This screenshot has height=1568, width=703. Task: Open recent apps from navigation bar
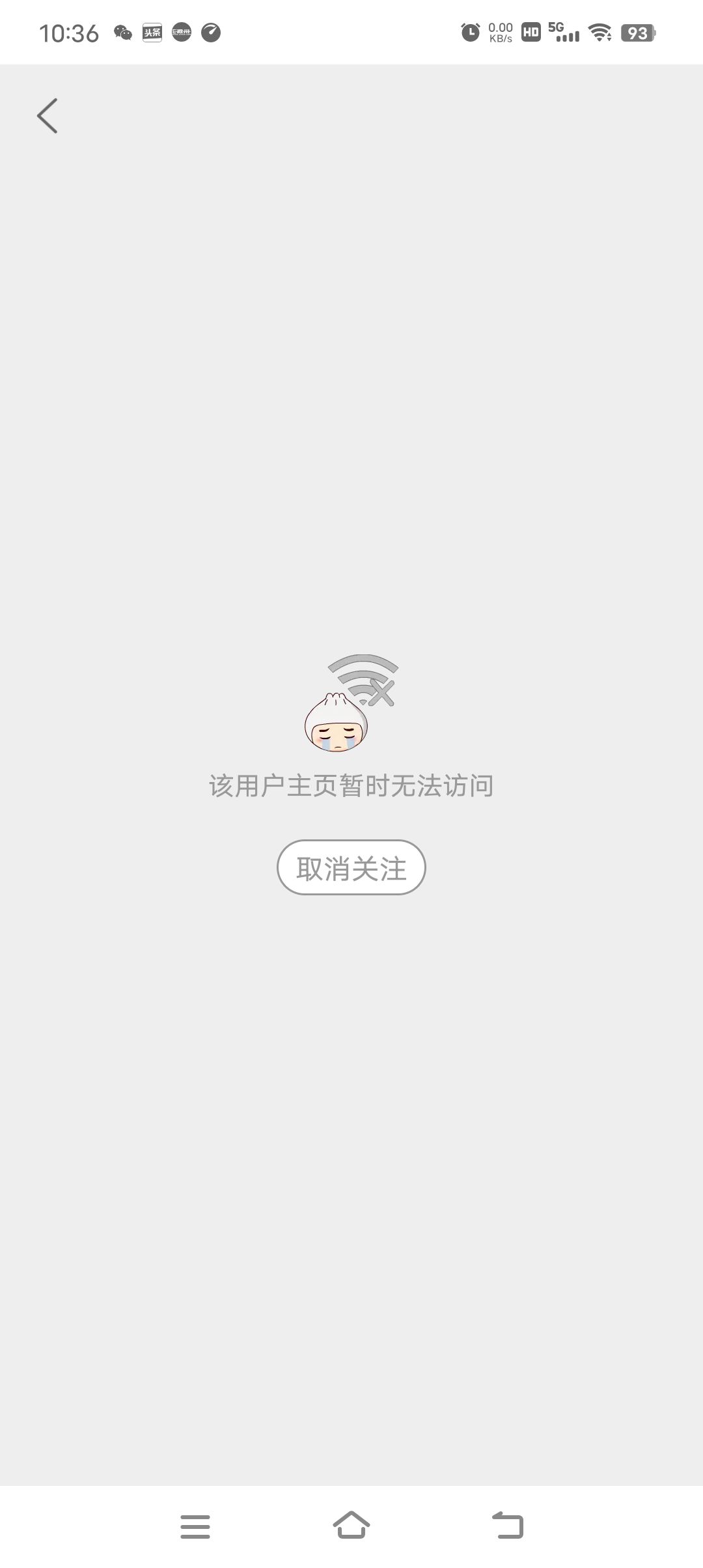coord(195,1526)
